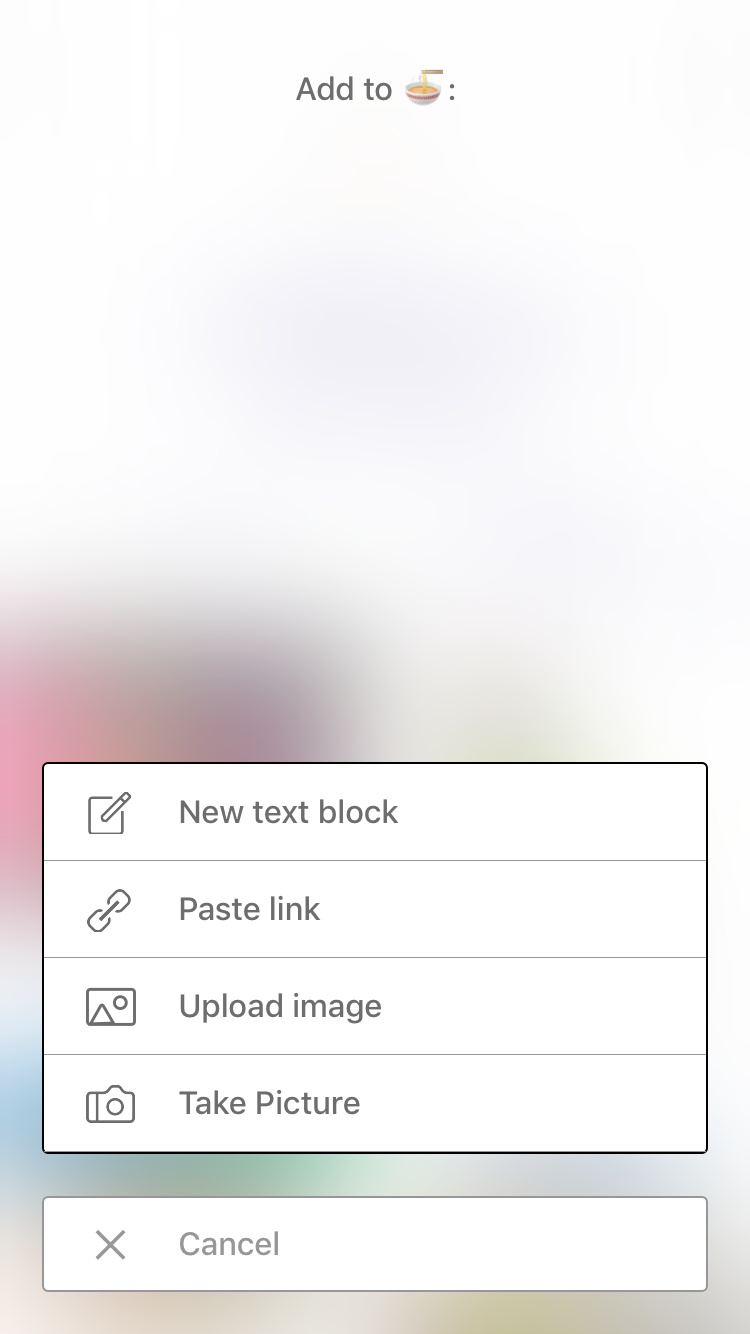Image resolution: width=750 pixels, height=1334 pixels.
Task: Select Paste link
Action: (x=375, y=909)
